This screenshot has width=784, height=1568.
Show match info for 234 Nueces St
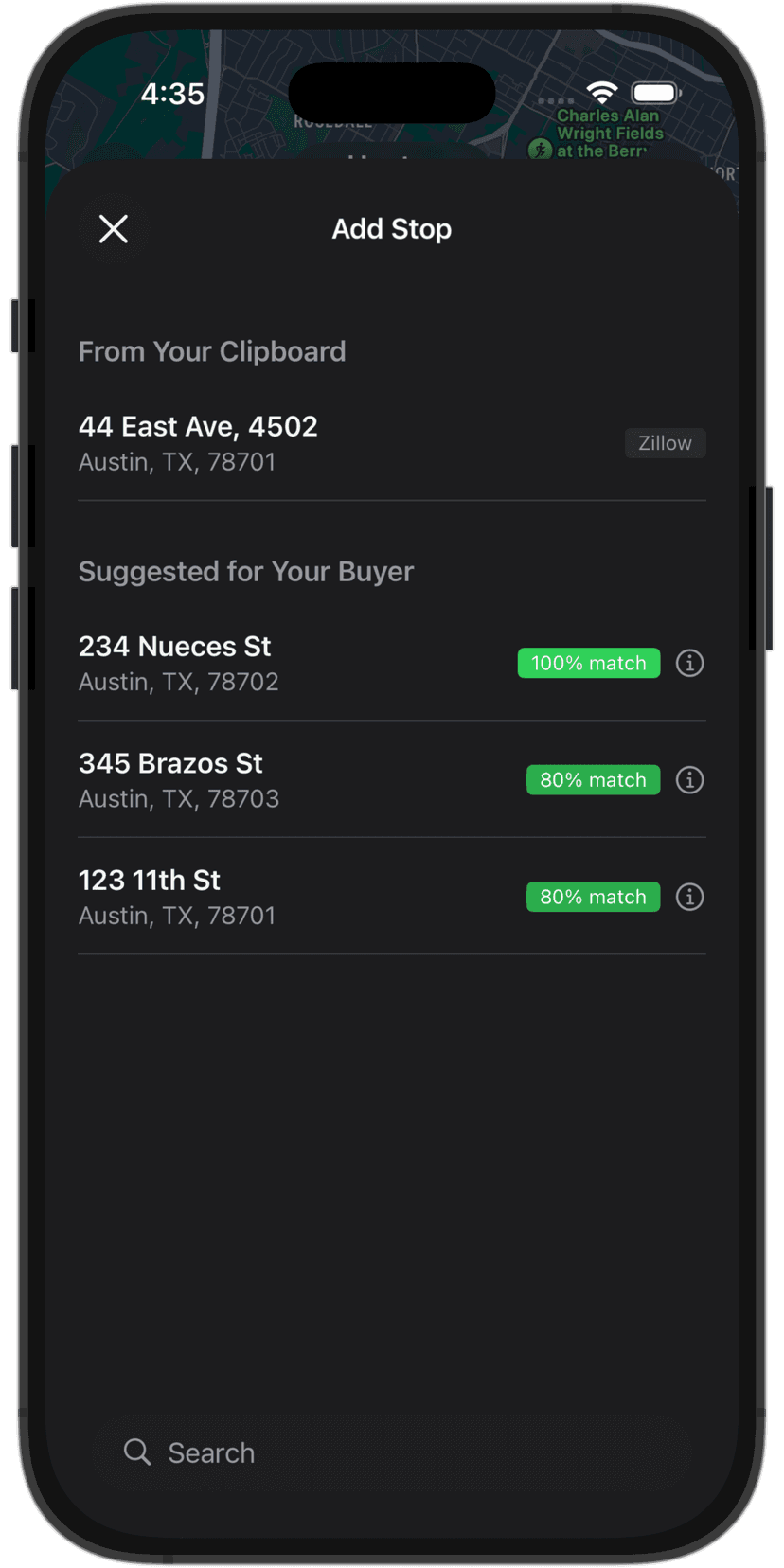689,663
